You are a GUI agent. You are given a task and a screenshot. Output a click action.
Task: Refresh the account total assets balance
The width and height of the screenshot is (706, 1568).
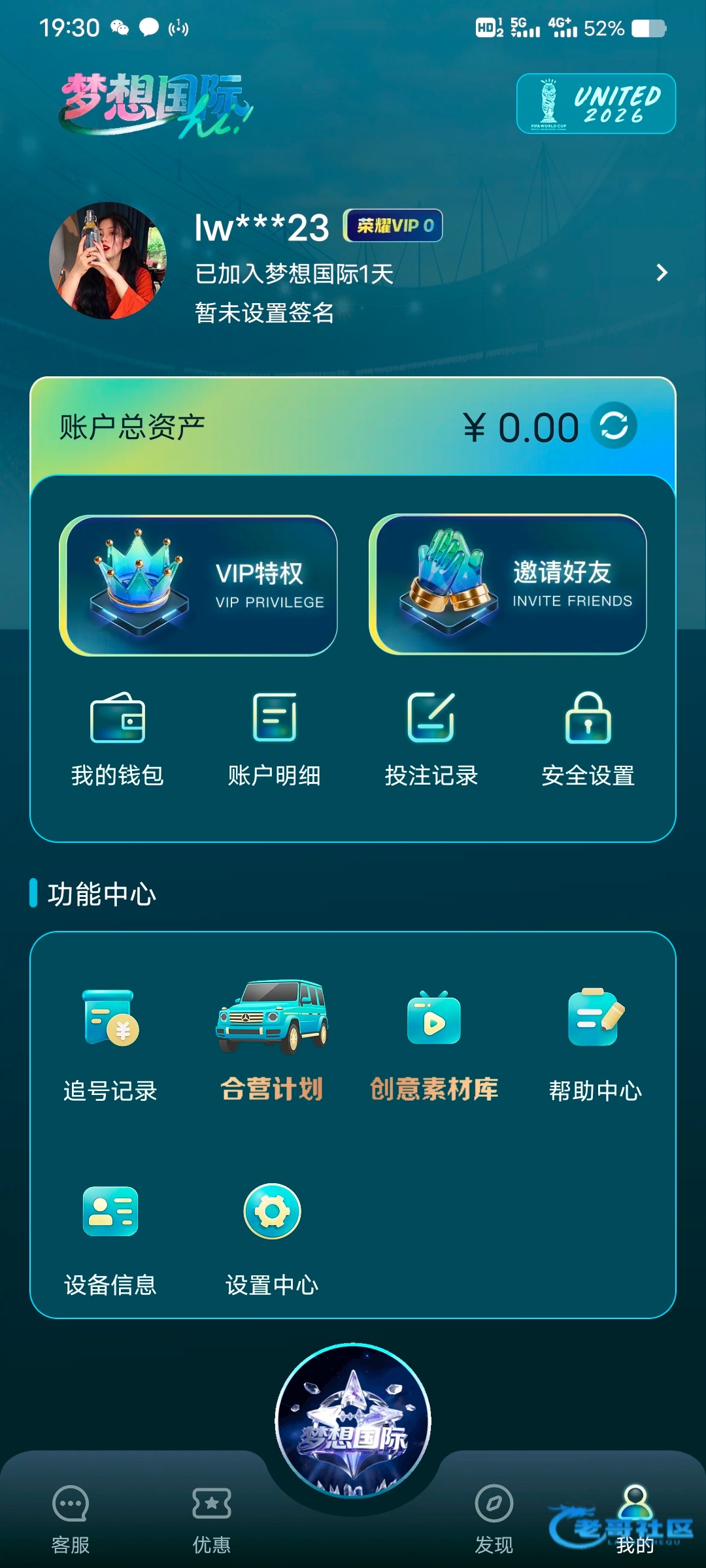613,426
